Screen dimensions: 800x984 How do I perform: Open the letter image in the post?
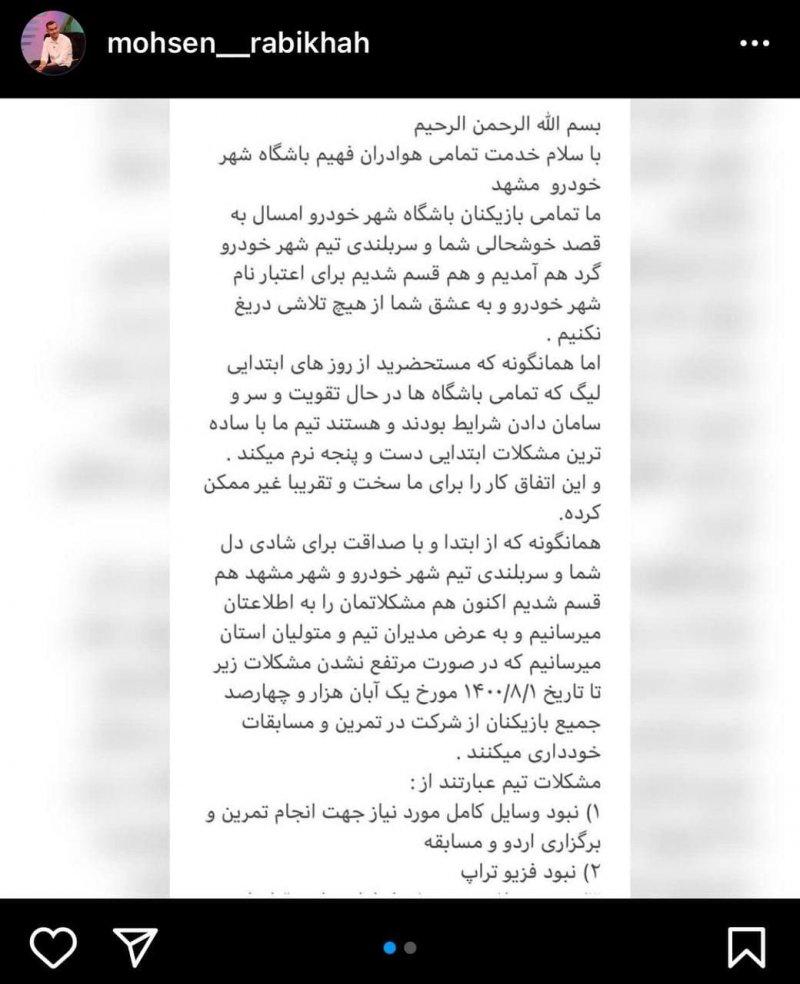point(400,500)
